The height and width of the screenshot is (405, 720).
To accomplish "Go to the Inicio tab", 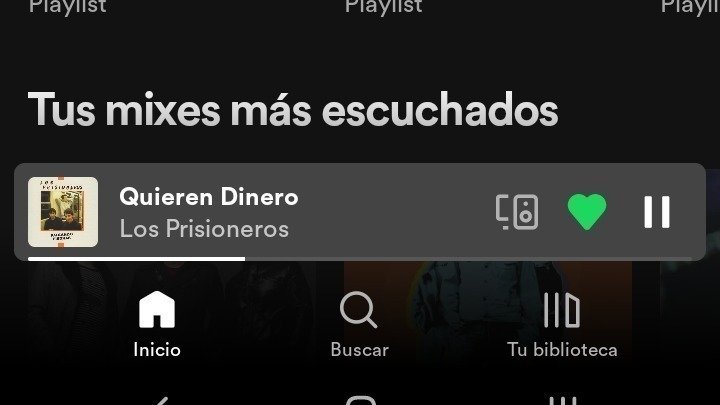I will (157, 324).
